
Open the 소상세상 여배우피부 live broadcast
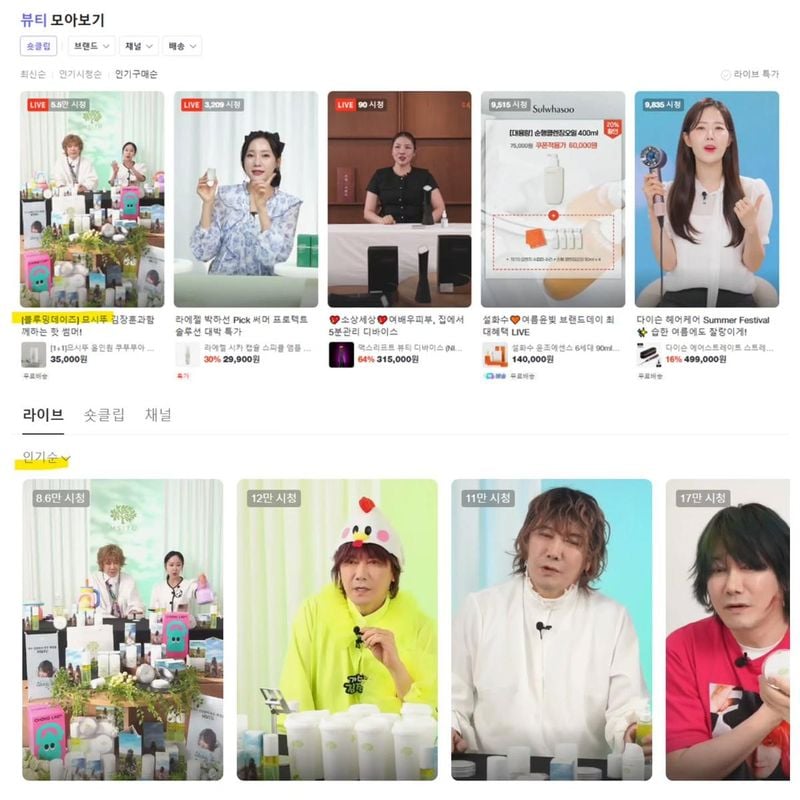(400, 200)
